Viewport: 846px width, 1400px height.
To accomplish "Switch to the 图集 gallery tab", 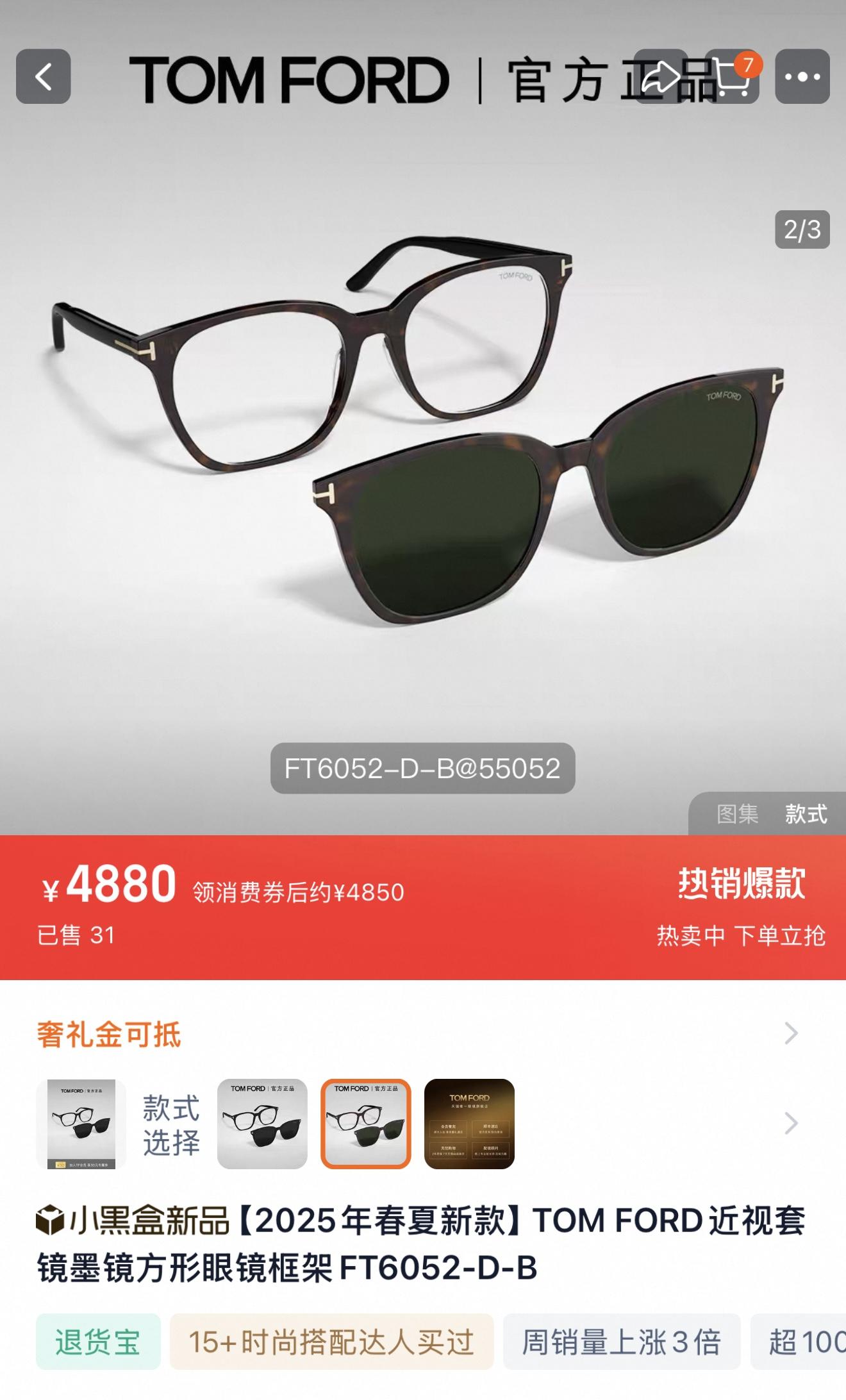I will tap(737, 814).
